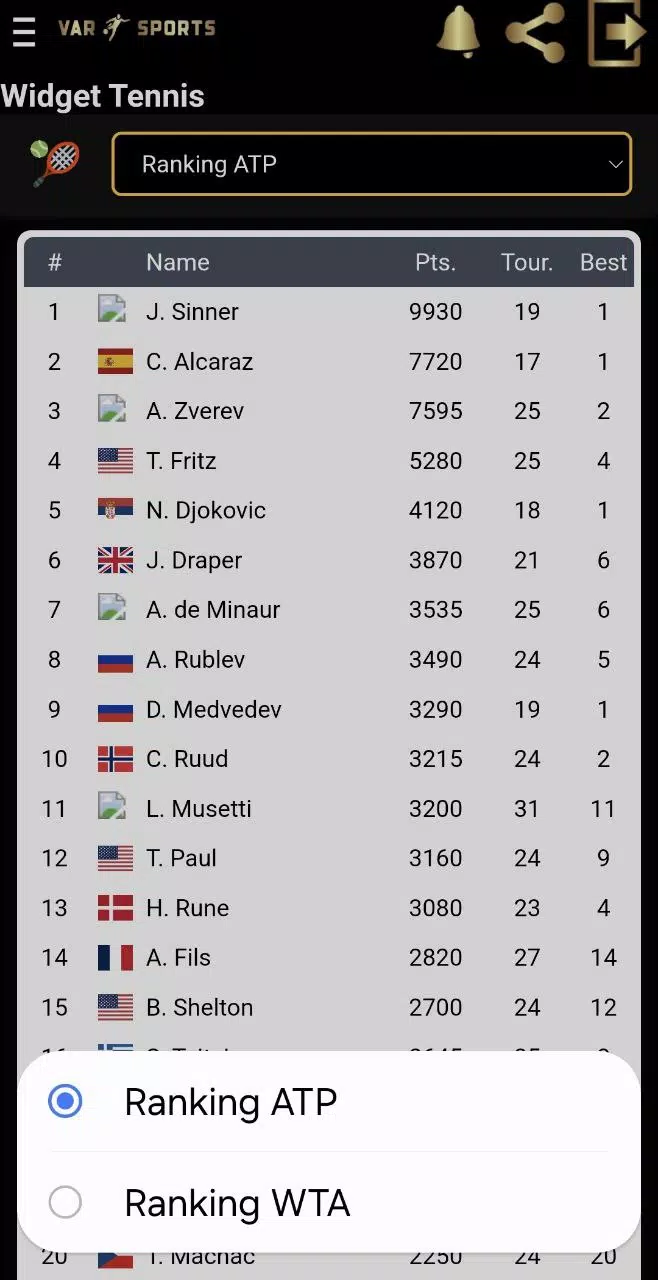Select the Ranking ATP option
The height and width of the screenshot is (1280, 658).
click(x=230, y=1102)
